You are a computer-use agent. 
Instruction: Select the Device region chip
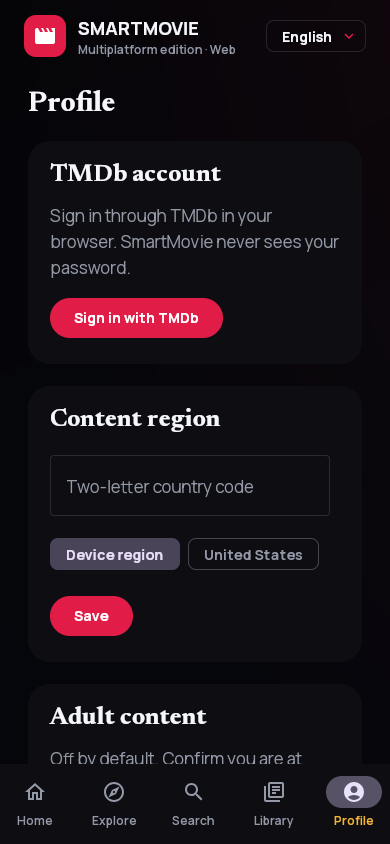point(115,554)
